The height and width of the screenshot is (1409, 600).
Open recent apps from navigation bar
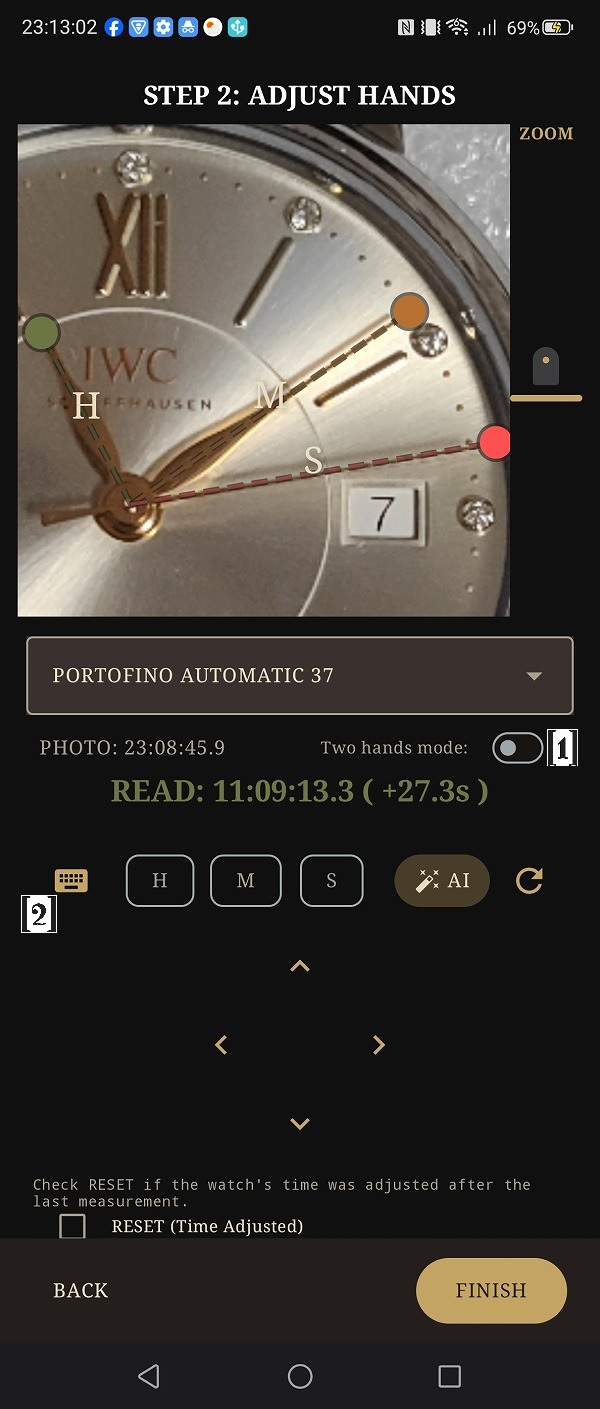coord(450,1377)
